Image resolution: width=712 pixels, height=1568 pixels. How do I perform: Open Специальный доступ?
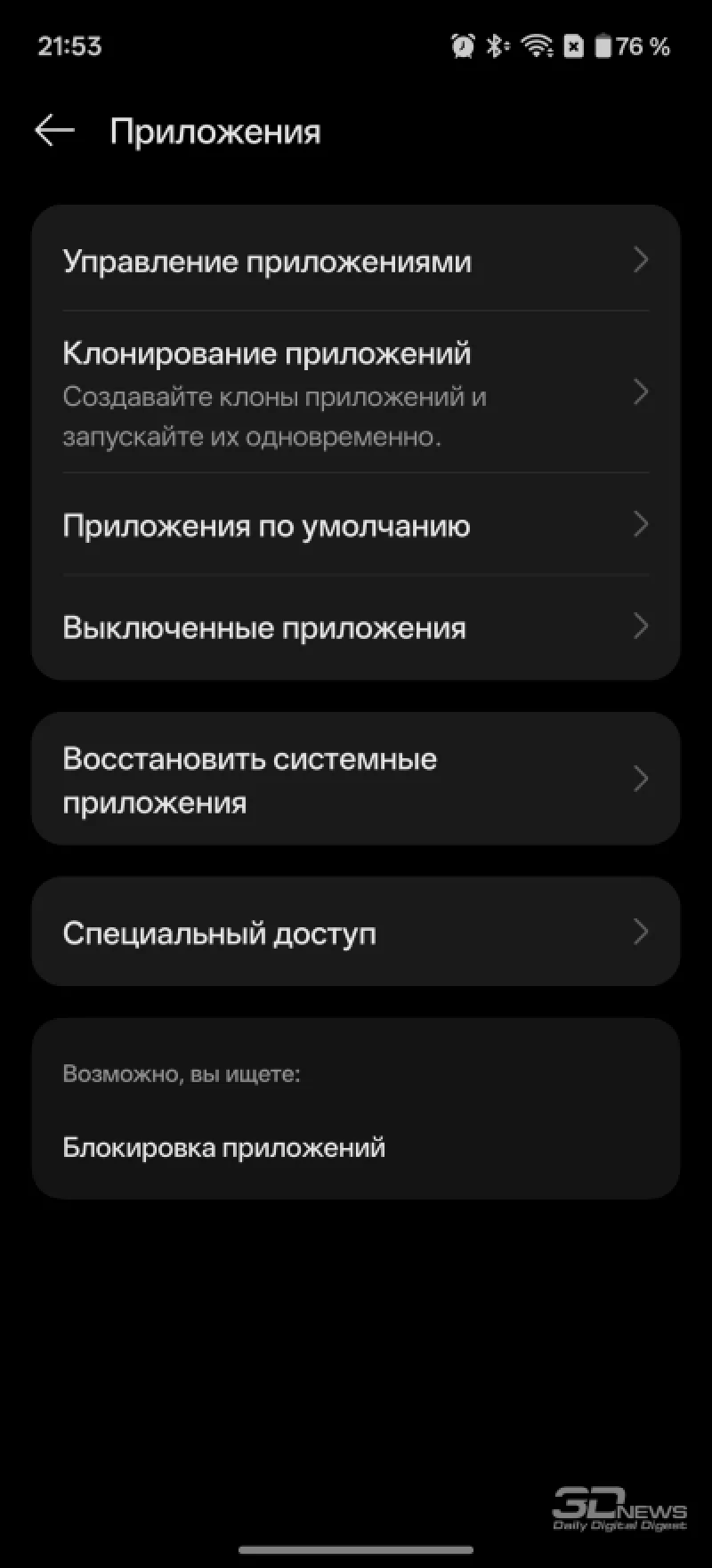click(x=355, y=933)
